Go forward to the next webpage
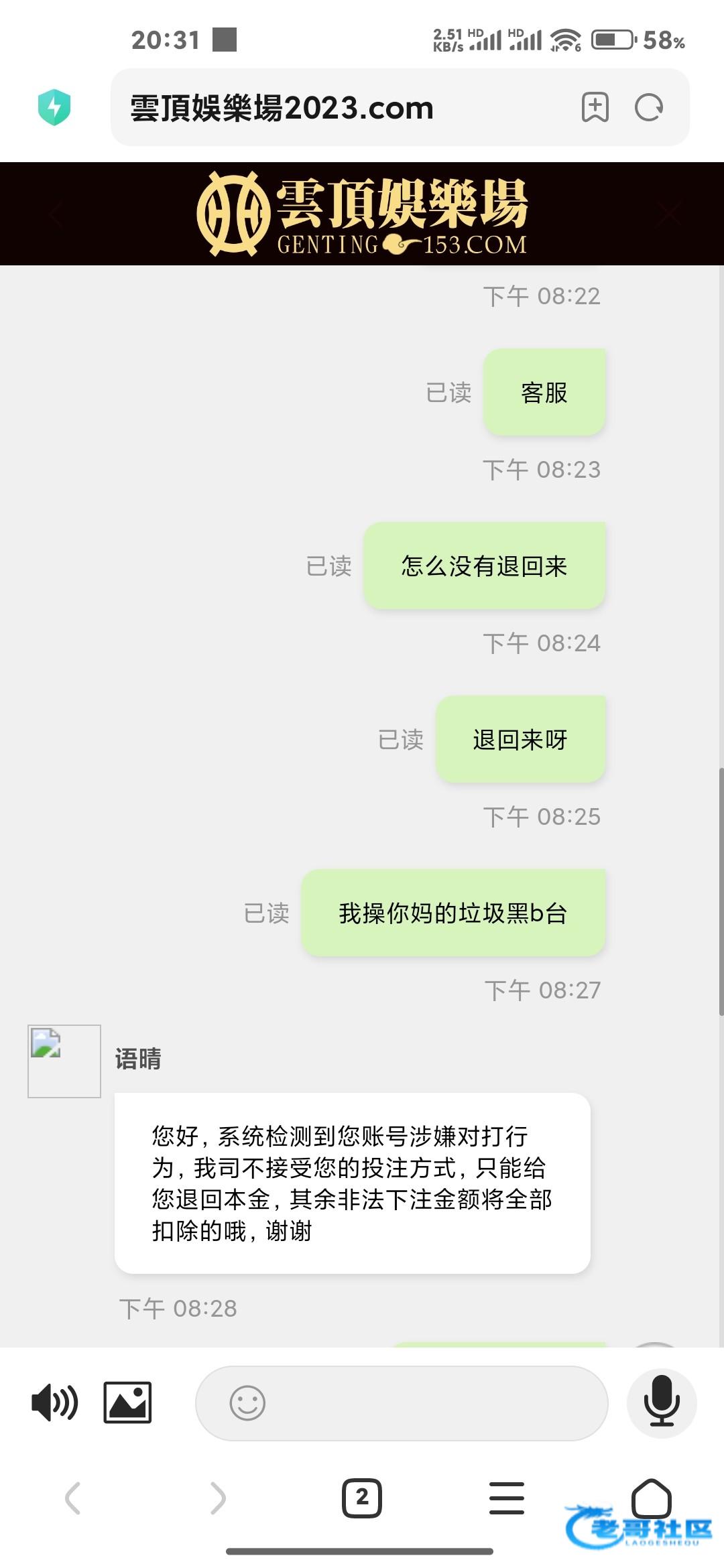 tap(218, 1498)
